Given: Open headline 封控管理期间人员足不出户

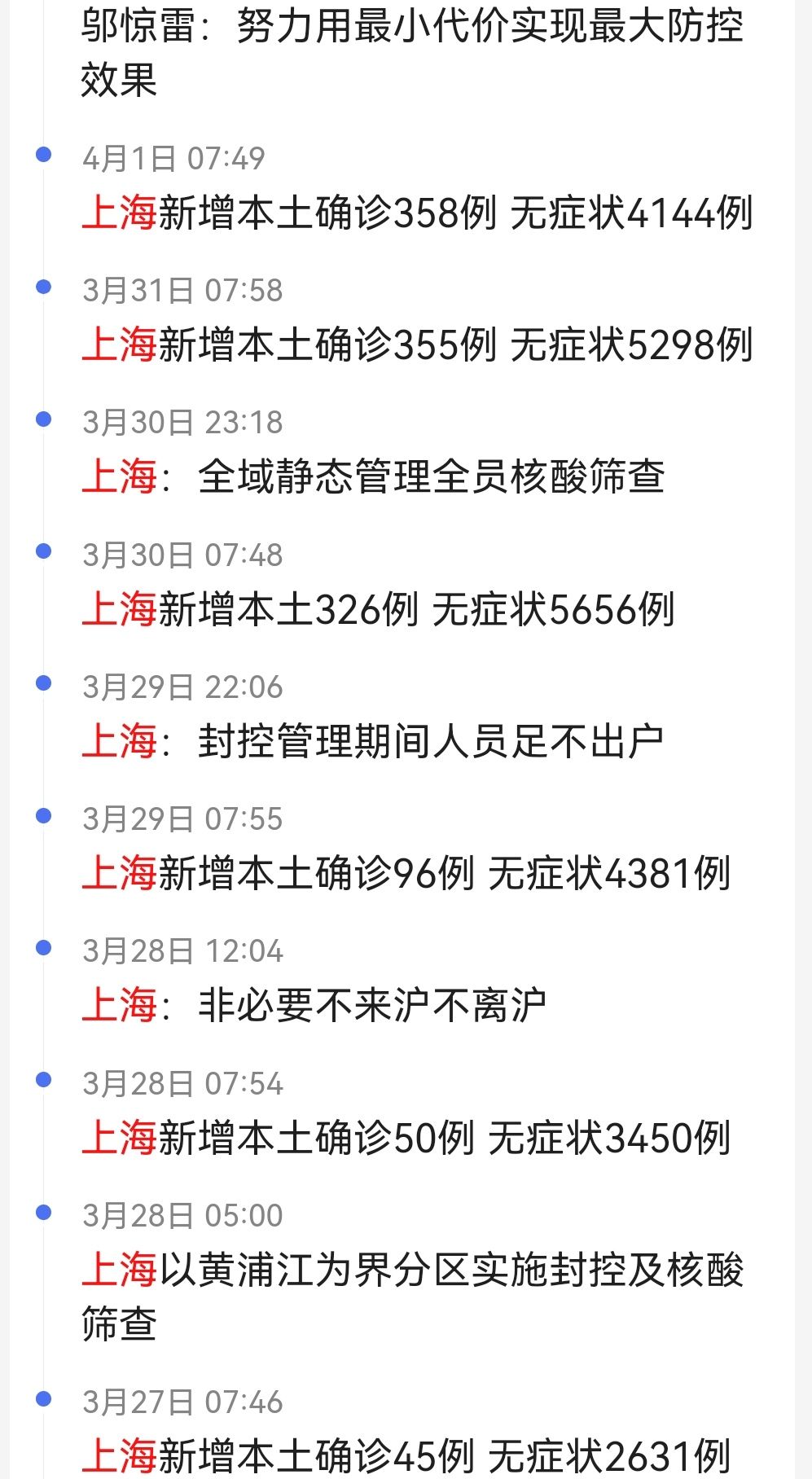Looking at the screenshot, I should (373, 741).
